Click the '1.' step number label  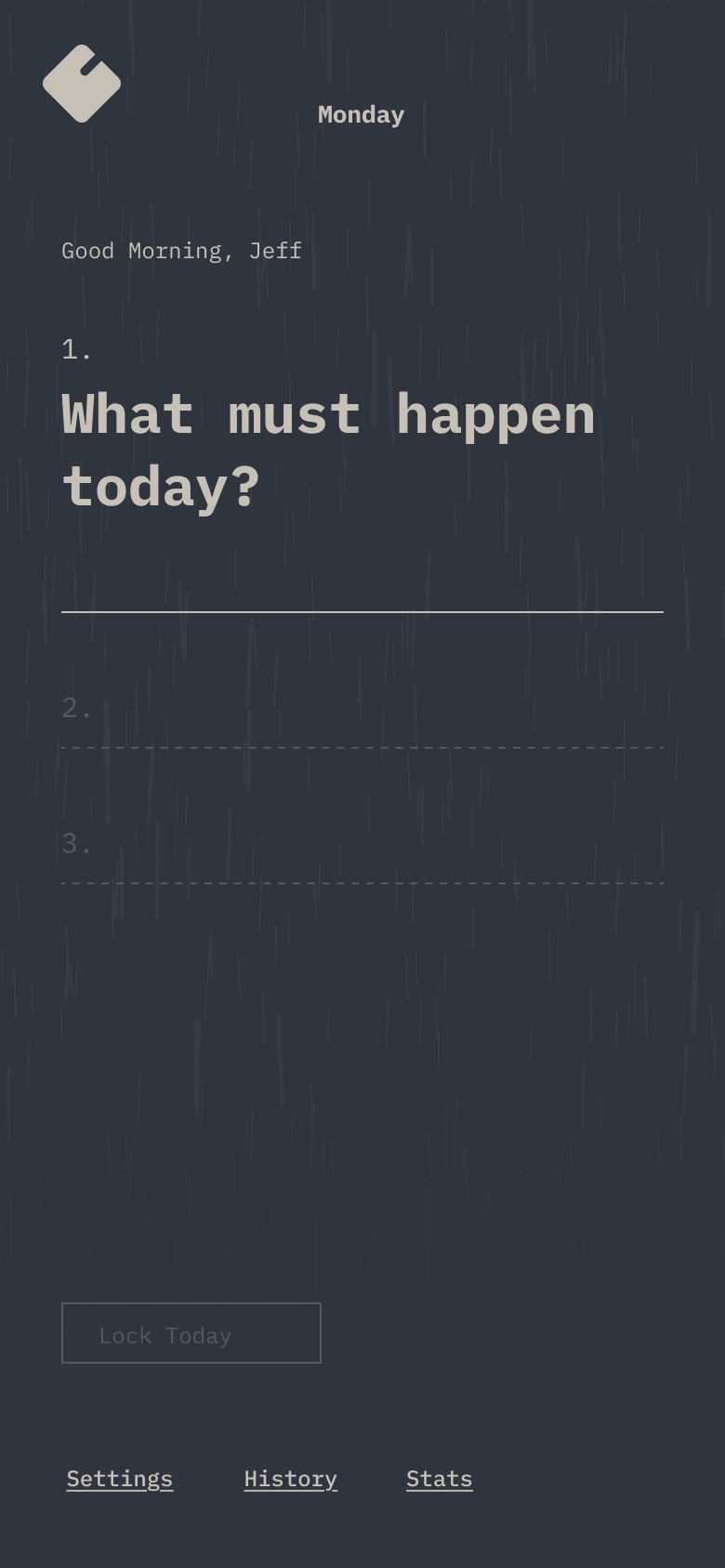tap(77, 348)
